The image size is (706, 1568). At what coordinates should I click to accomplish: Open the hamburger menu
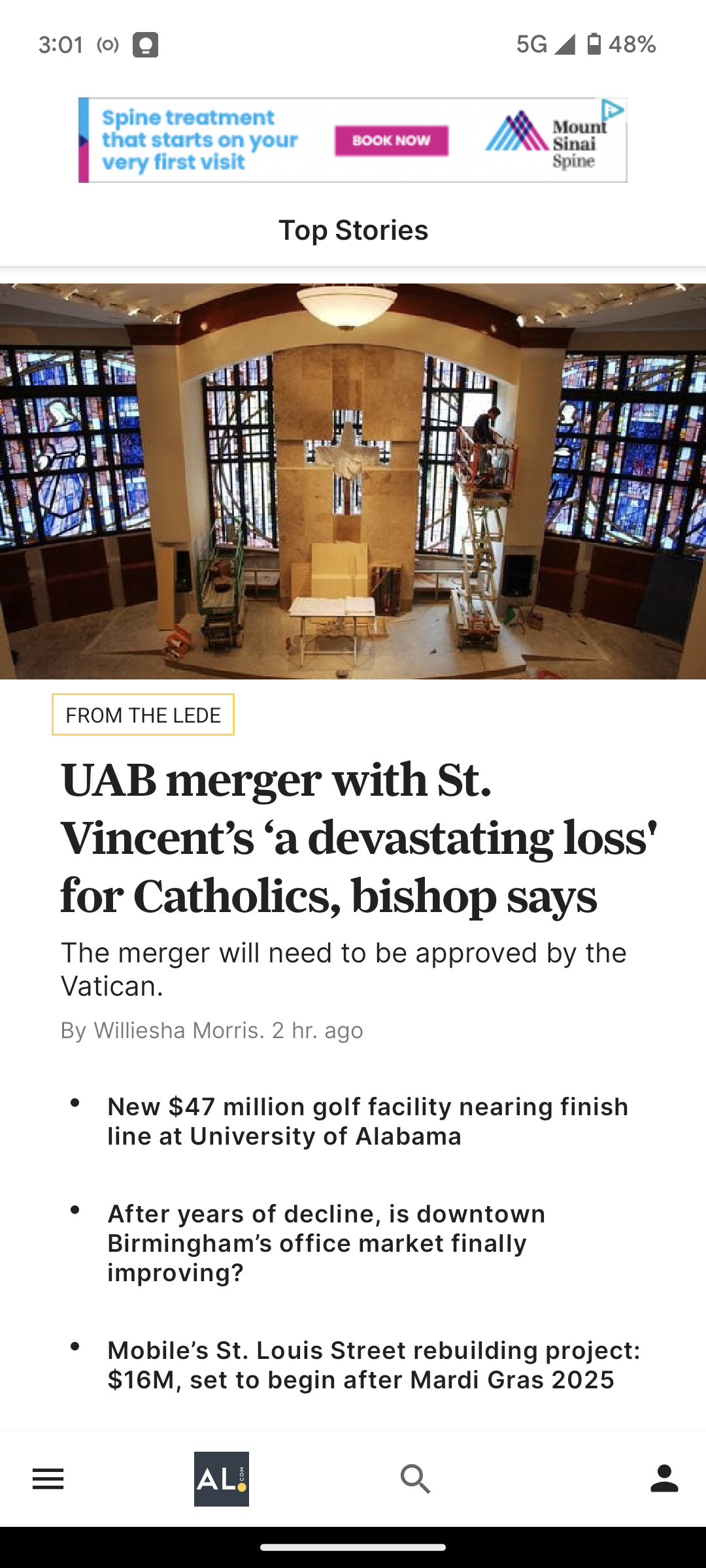coord(48,1479)
